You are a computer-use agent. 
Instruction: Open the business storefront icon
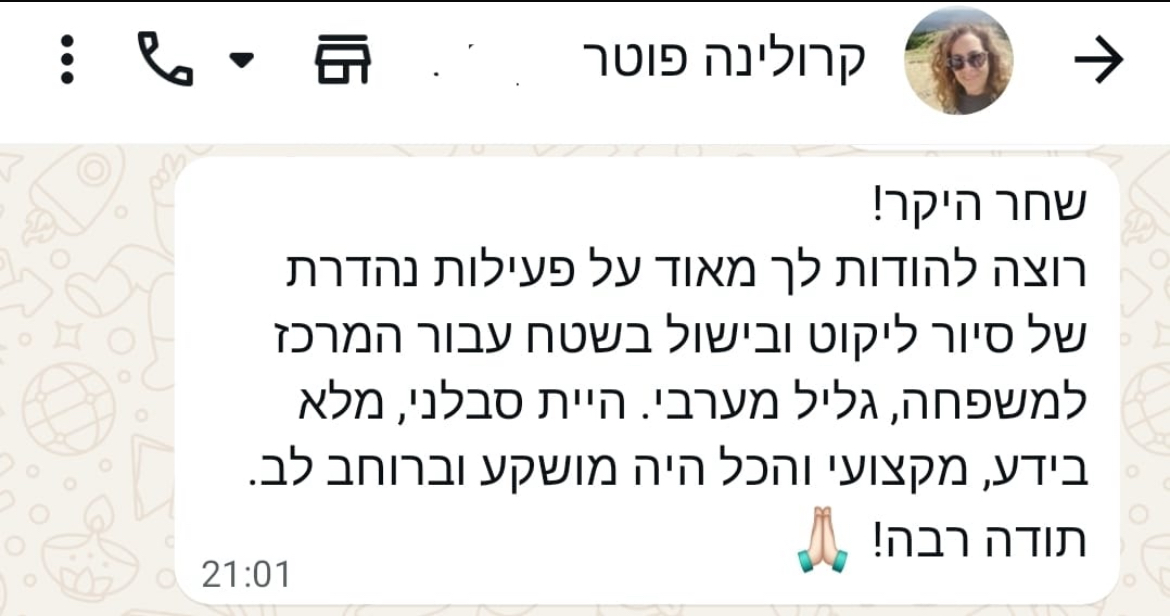point(342,60)
